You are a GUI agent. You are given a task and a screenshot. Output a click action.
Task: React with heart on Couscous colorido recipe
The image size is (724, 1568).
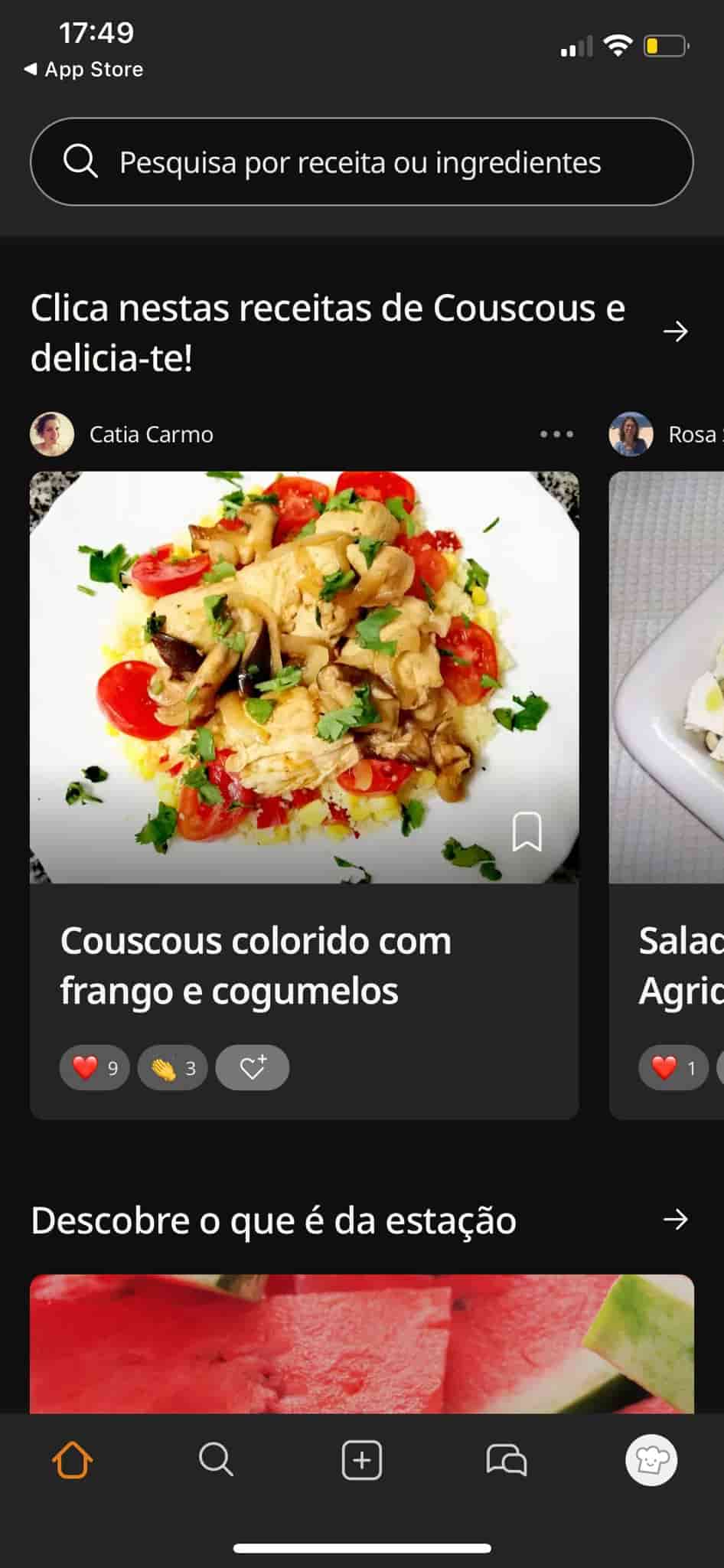tap(94, 1067)
